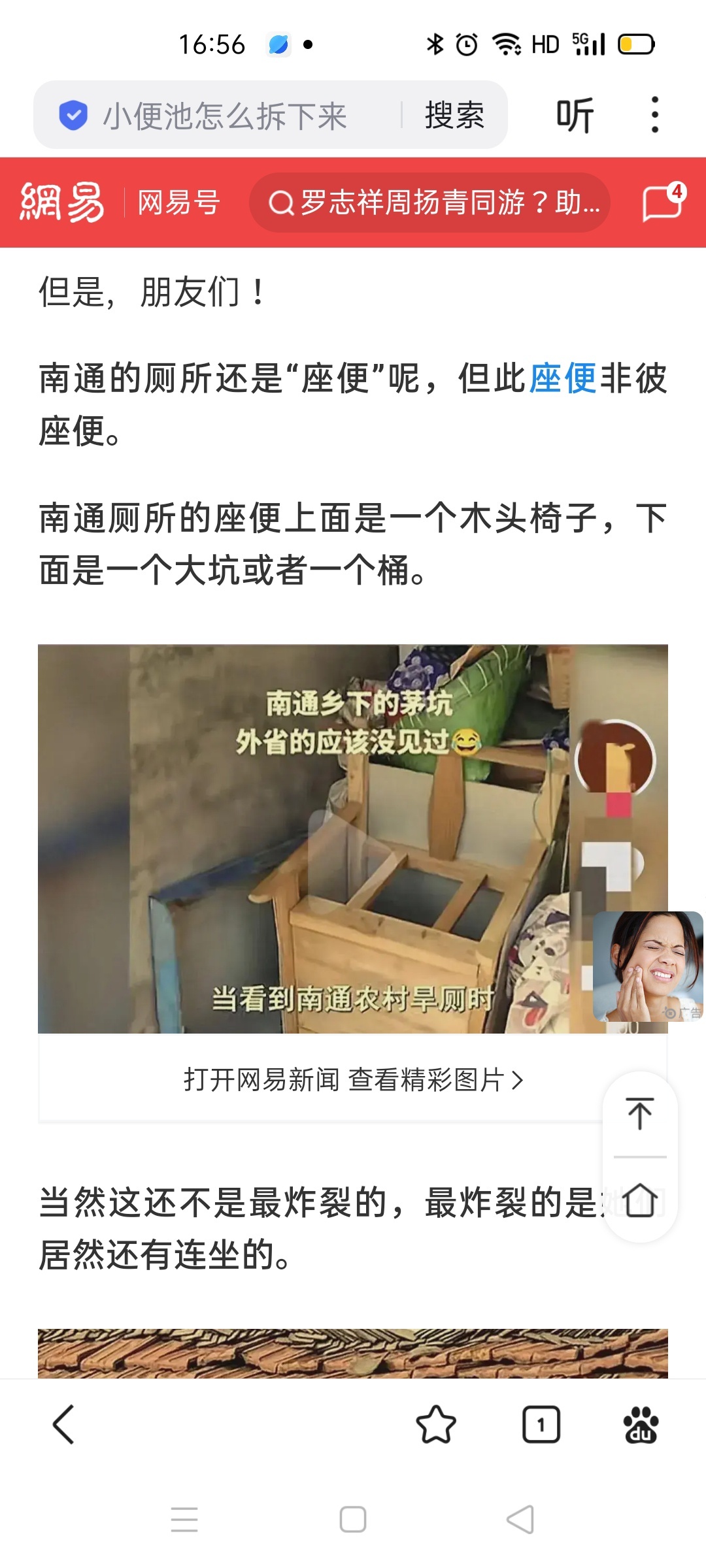Screen dimensions: 706x1568
Task: Bookmark this page with the star
Action: pos(436,1424)
